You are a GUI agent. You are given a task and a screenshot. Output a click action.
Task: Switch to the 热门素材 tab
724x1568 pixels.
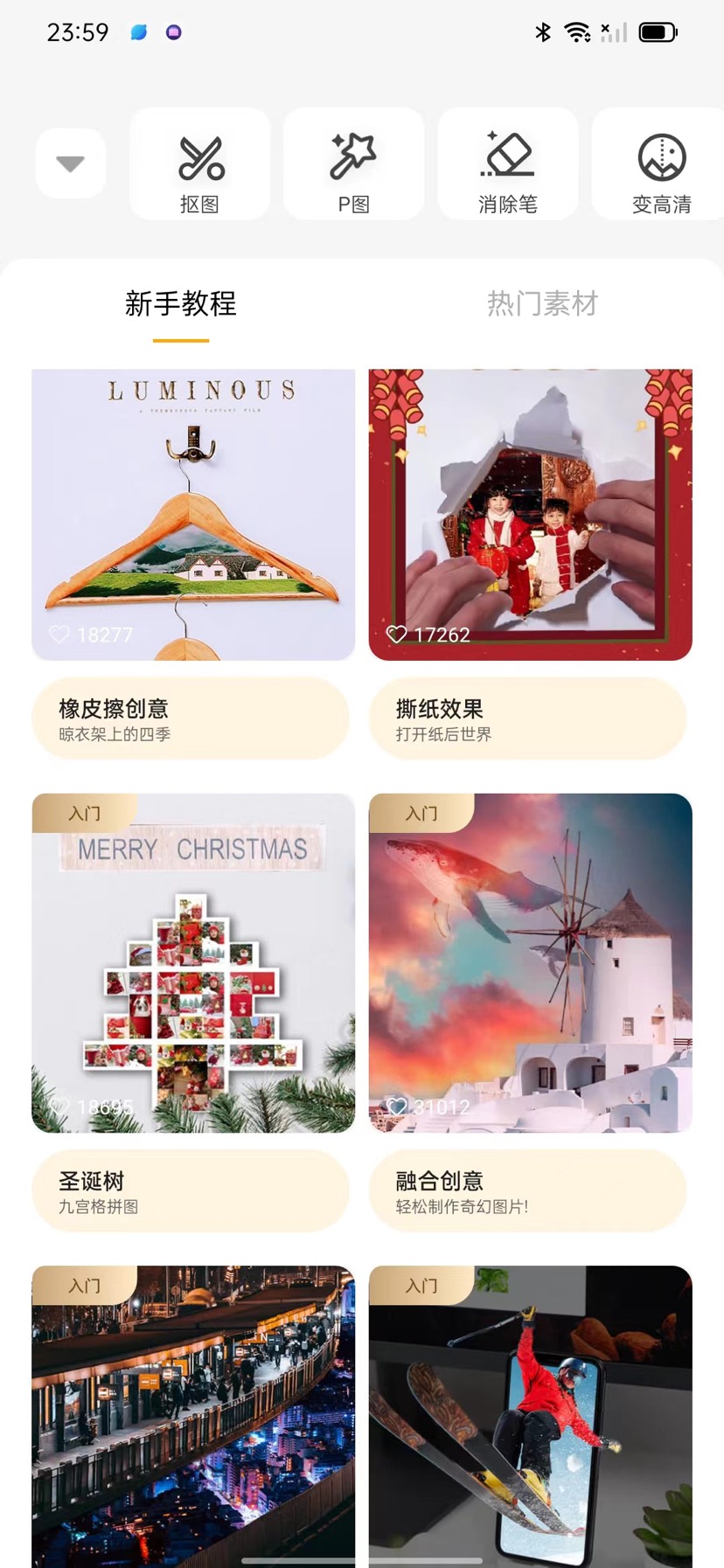[542, 304]
